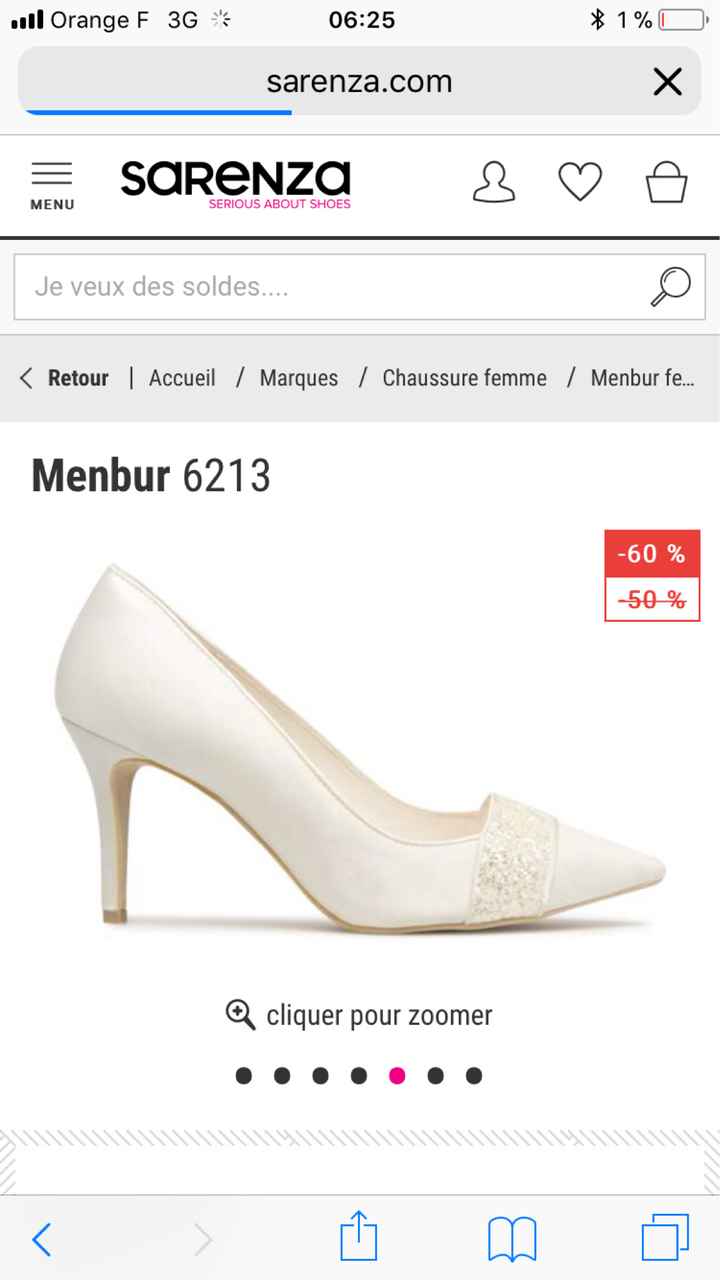Image resolution: width=720 pixels, height=1280 pixels.
Task: Expand the truncated Menbur breadcrumb item
Action: (643, 378)
